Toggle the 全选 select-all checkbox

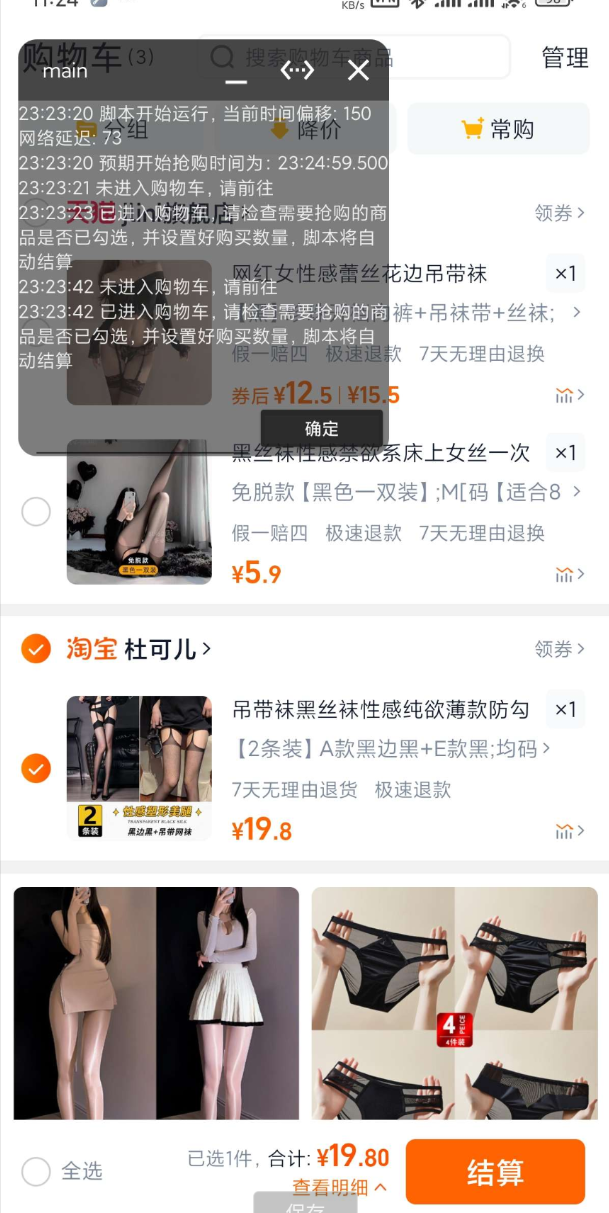coord(36,1171)
